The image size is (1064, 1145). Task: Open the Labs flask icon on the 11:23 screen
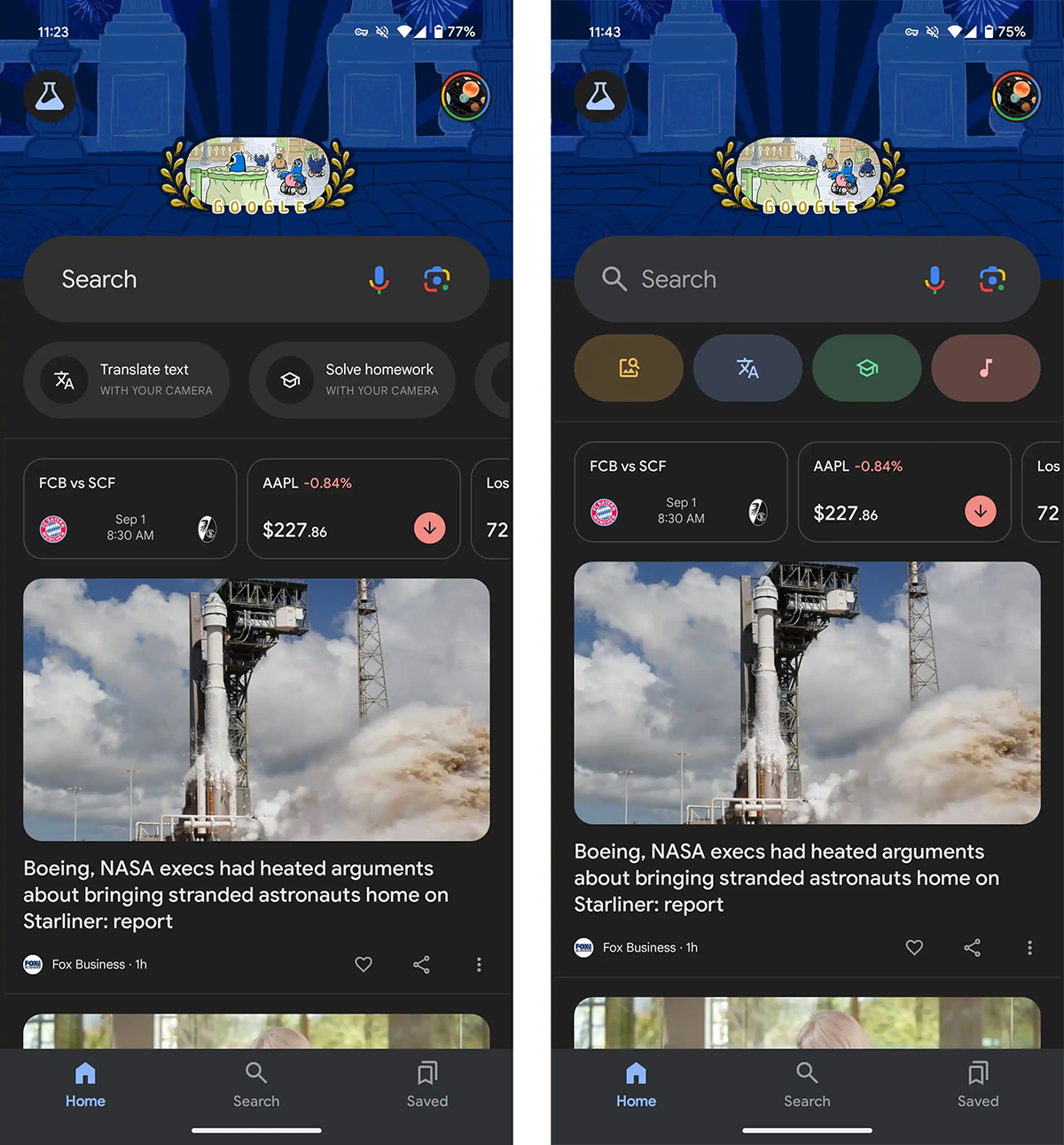[50, 96]
